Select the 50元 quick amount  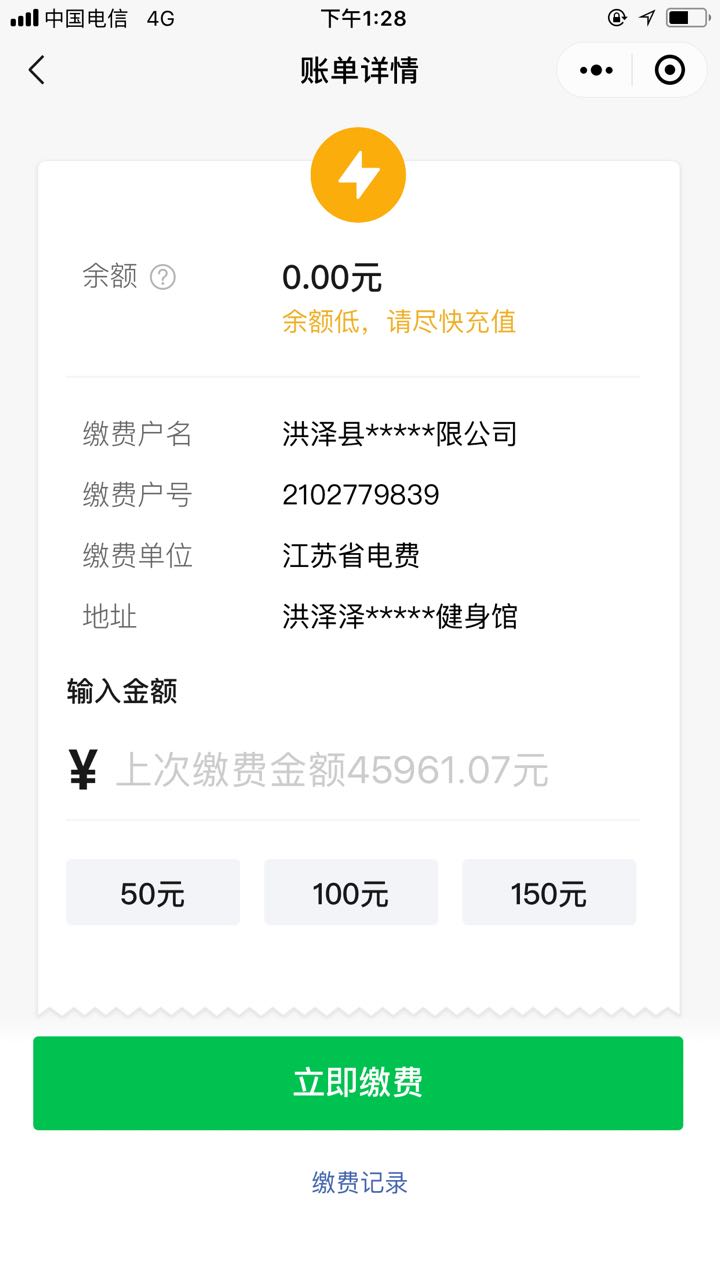(153, 892)
